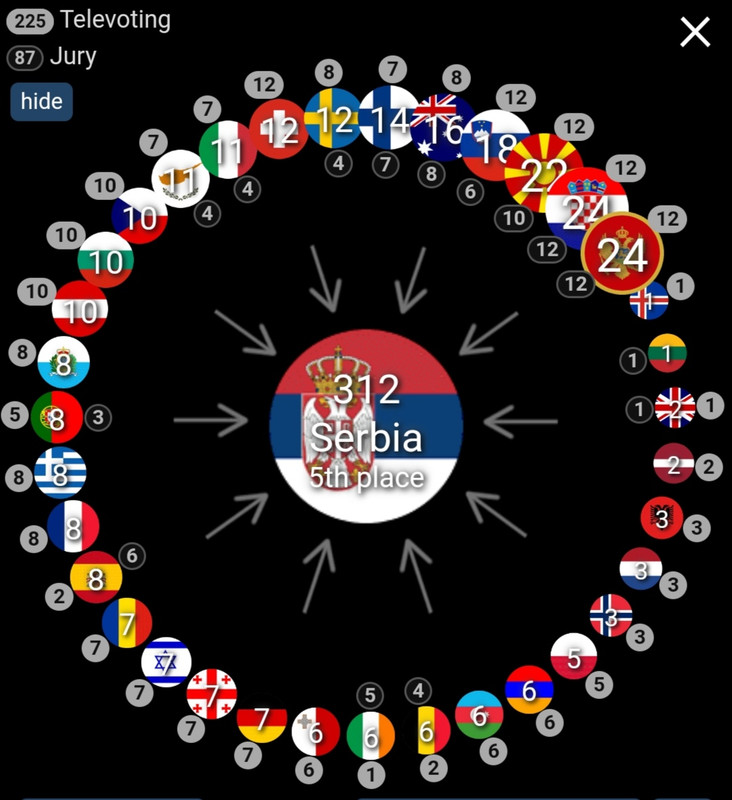This screenshot has width=732, height=800.
Task: Open the Israel flag bubble
Action: click(x=166, y=662)
